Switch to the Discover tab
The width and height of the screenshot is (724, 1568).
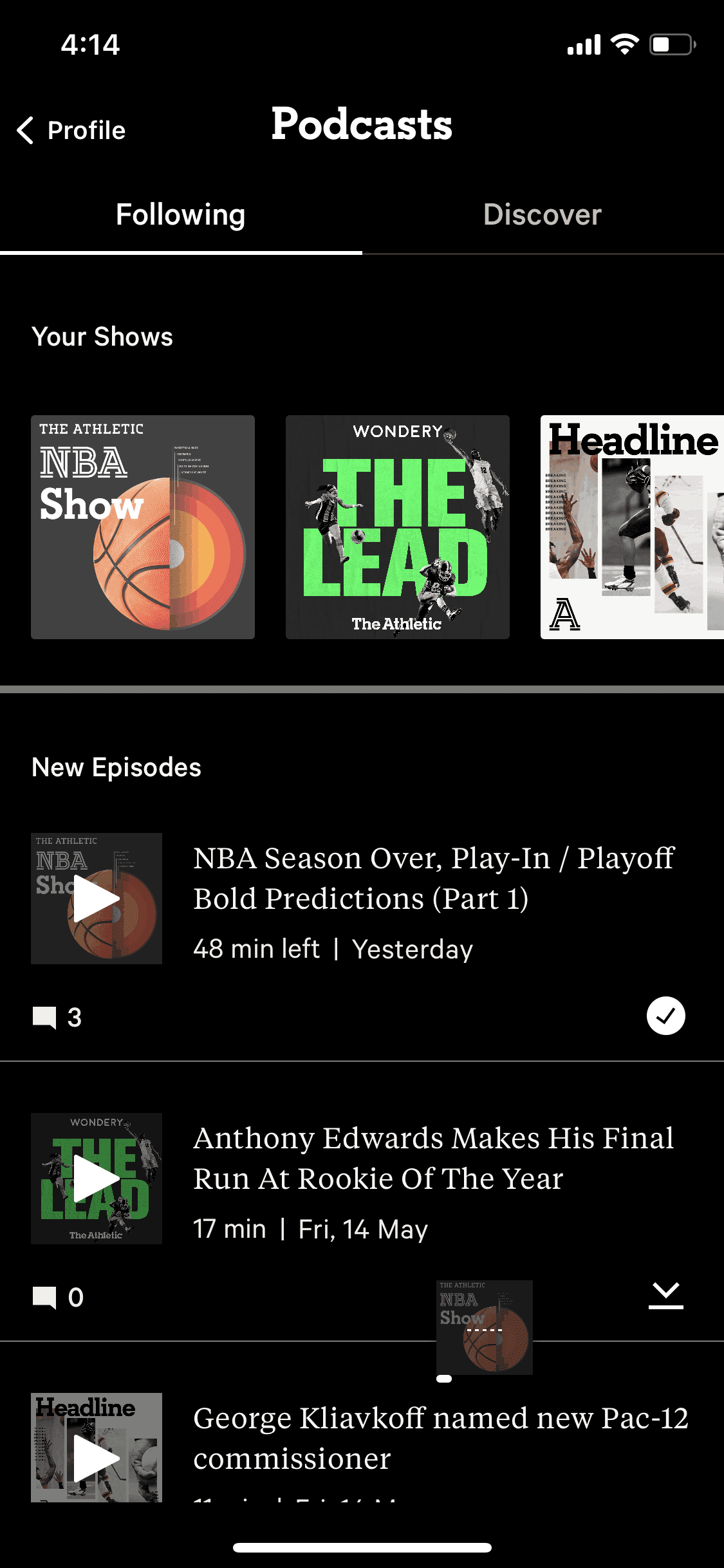pyautogui.click(x=543, y=214)
